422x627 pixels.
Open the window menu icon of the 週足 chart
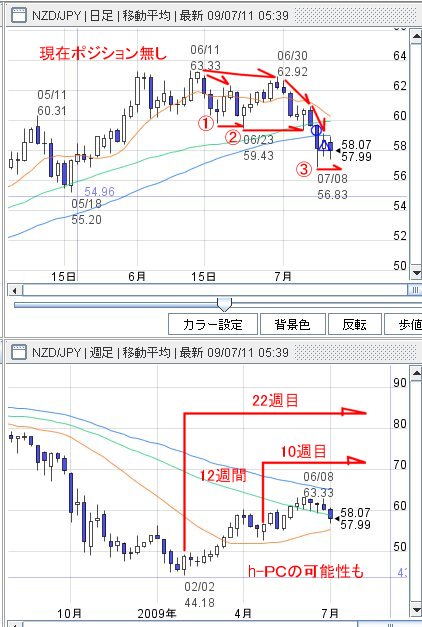pos(18,353)
